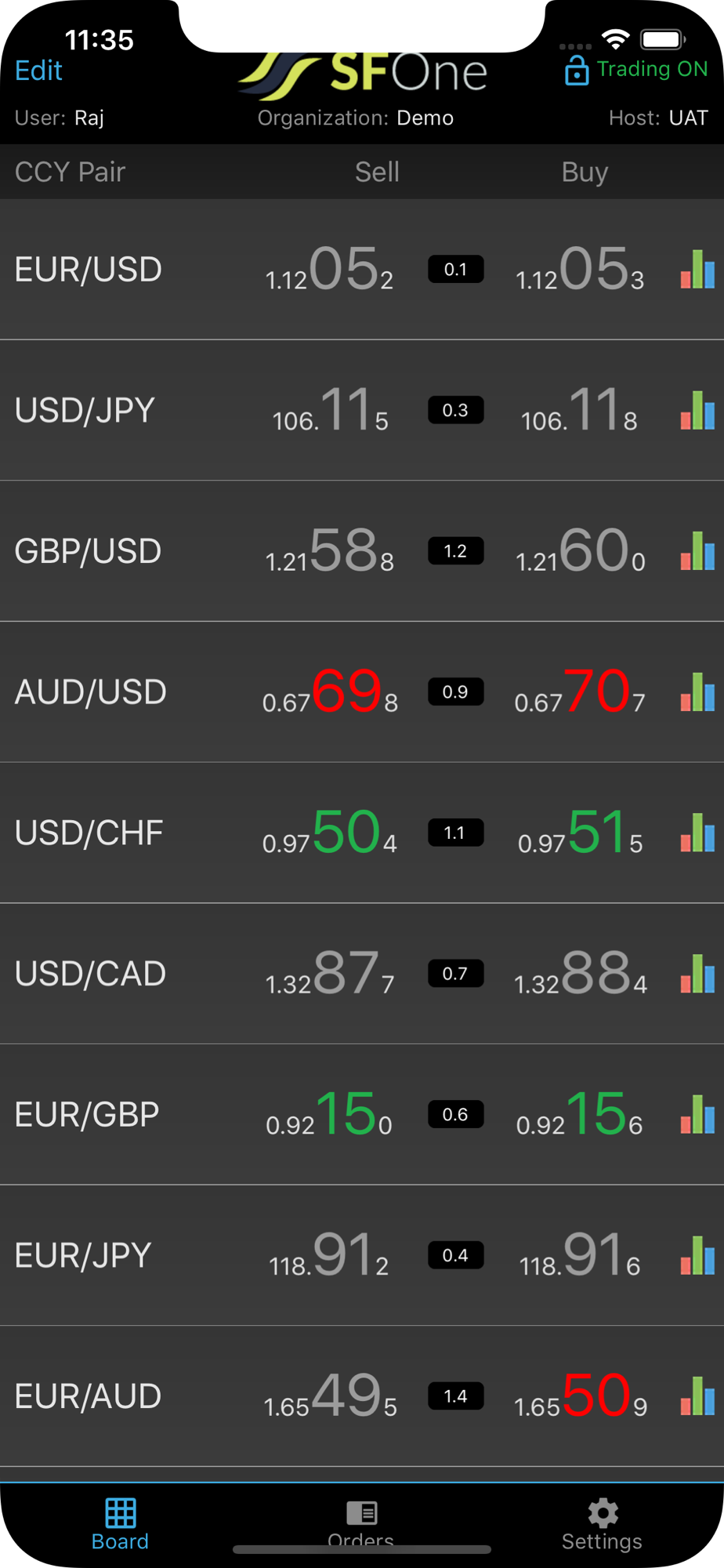Open the chart icon for USD/CHF
This screenshot has width=724, height=1568.
[697, 832]
